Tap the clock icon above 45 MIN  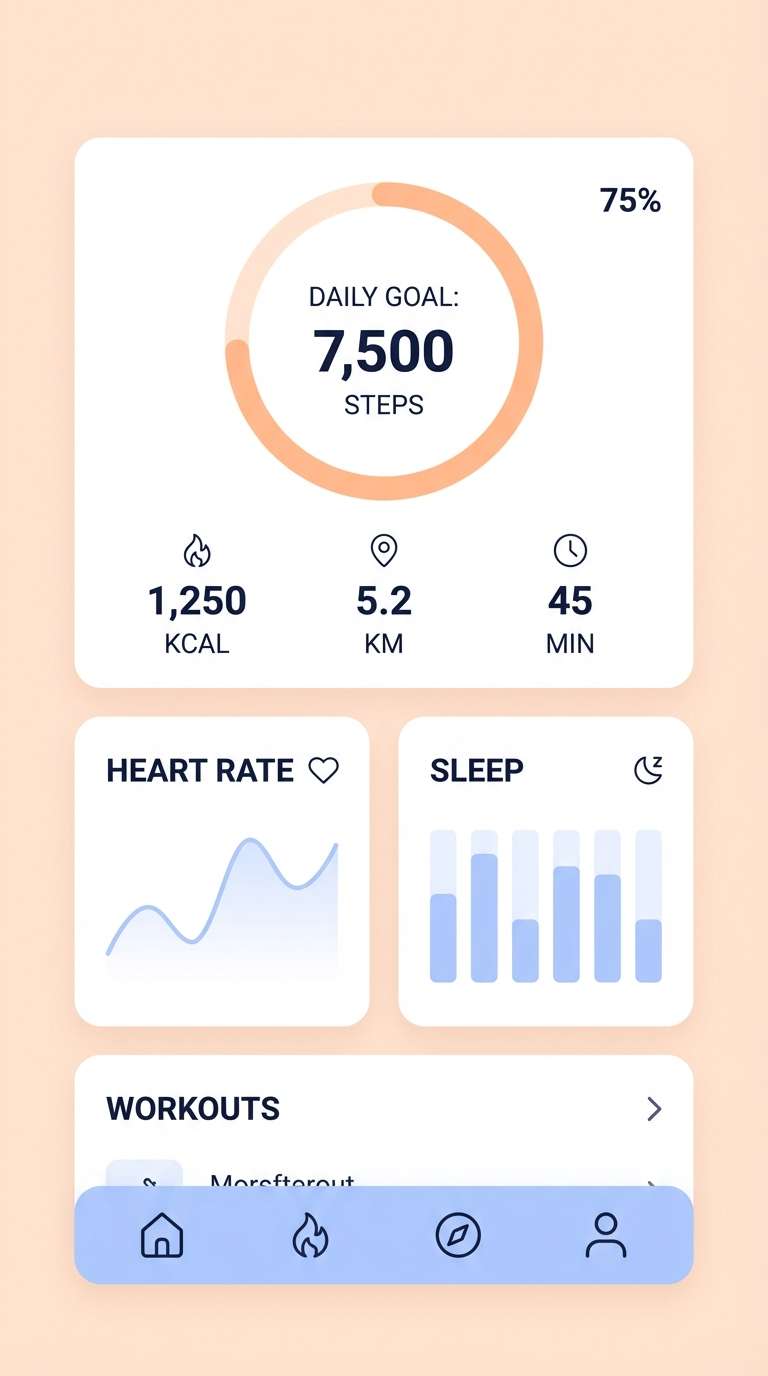pos(569,551)
